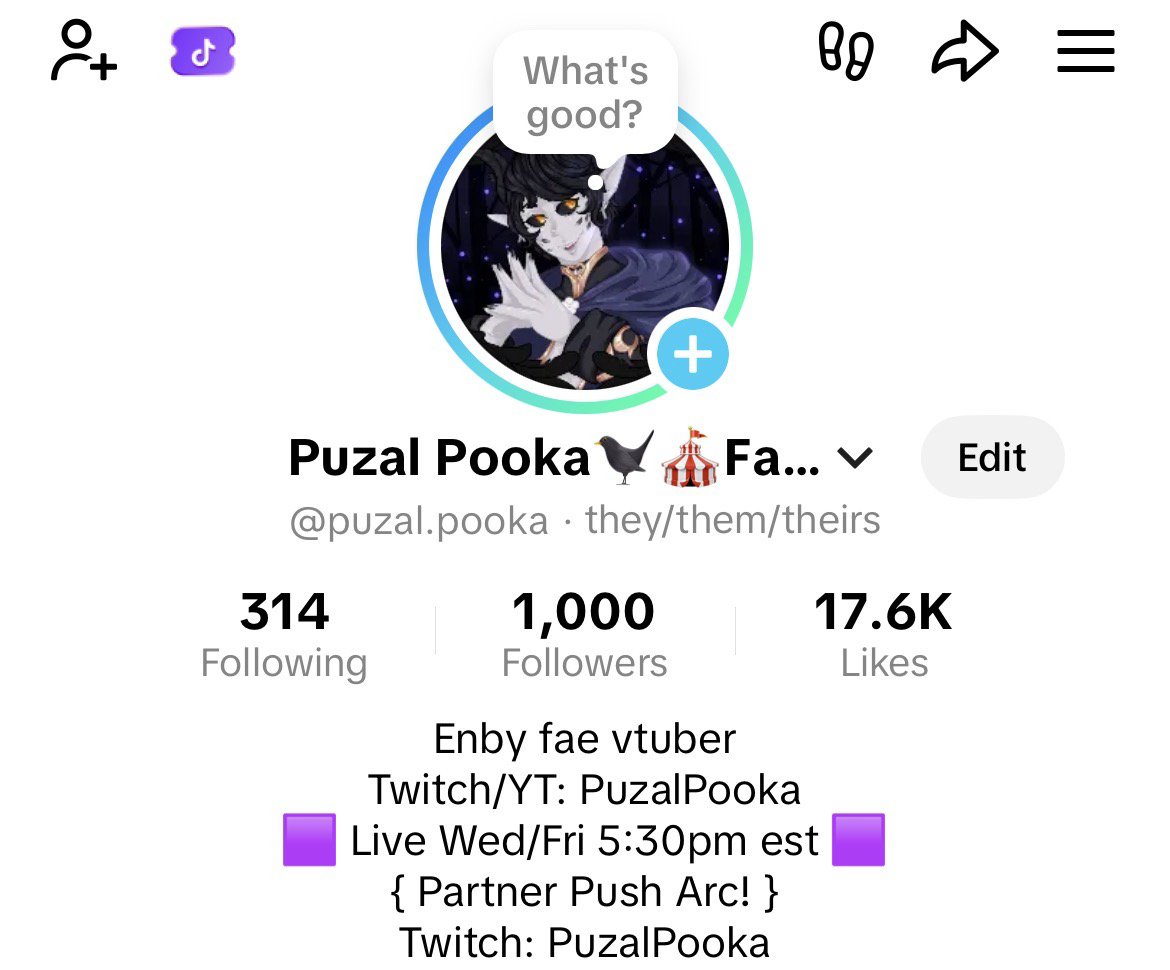The image size is (1170, 970).
Task: View the 314 Following list
Action: (x=284, y=634)
